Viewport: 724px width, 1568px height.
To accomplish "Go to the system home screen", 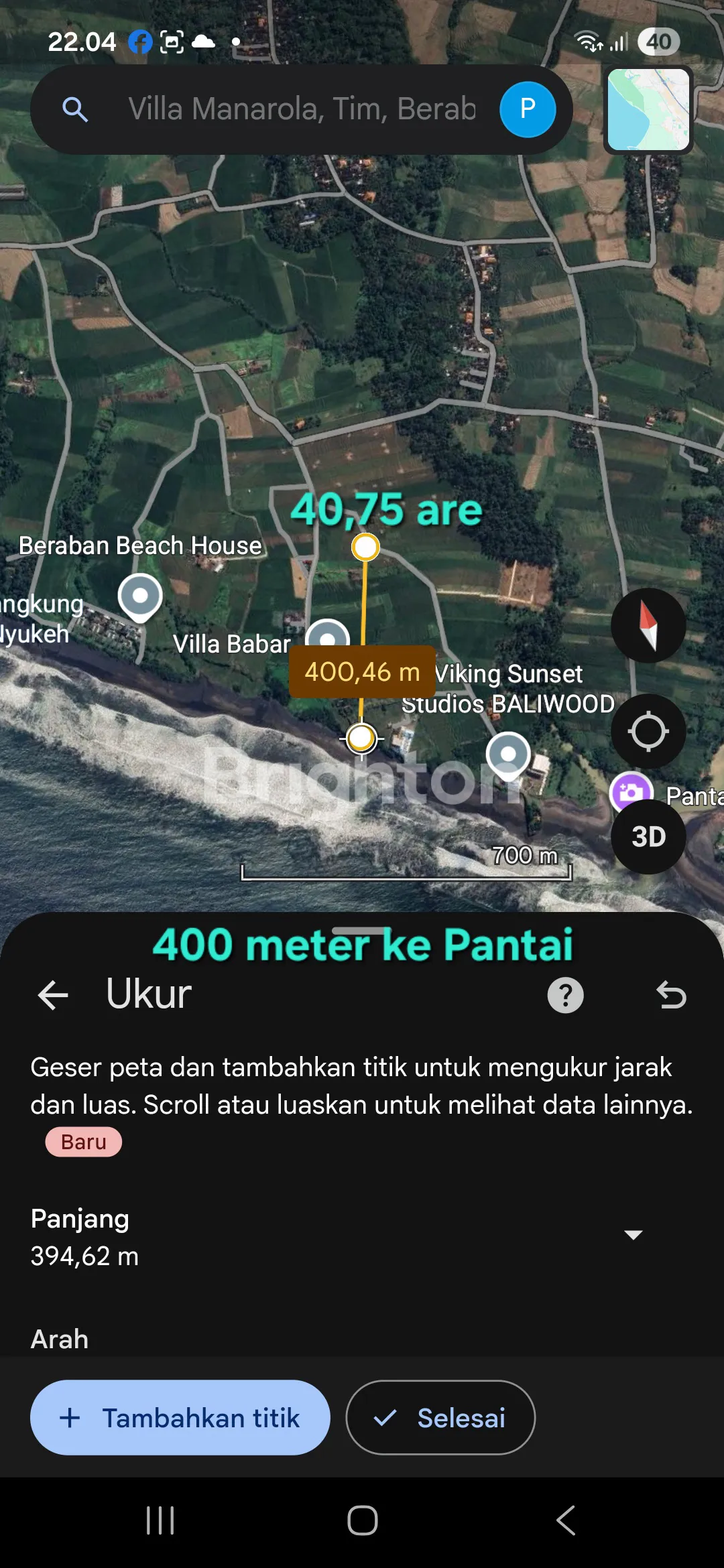I will pyautogui.click(x=362, y=1520).
